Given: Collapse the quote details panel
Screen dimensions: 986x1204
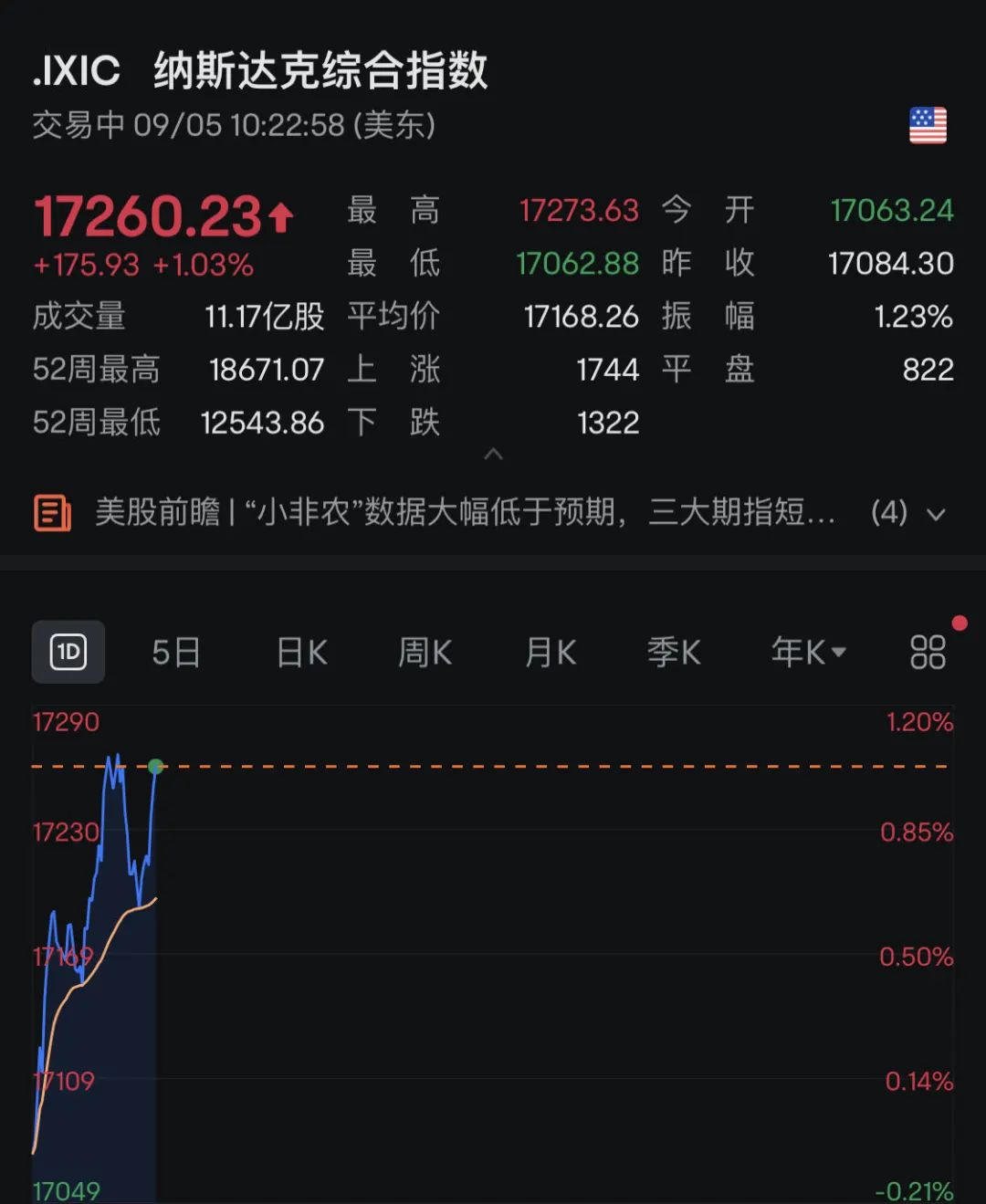Looking at the screenshot, I should 493,454.
